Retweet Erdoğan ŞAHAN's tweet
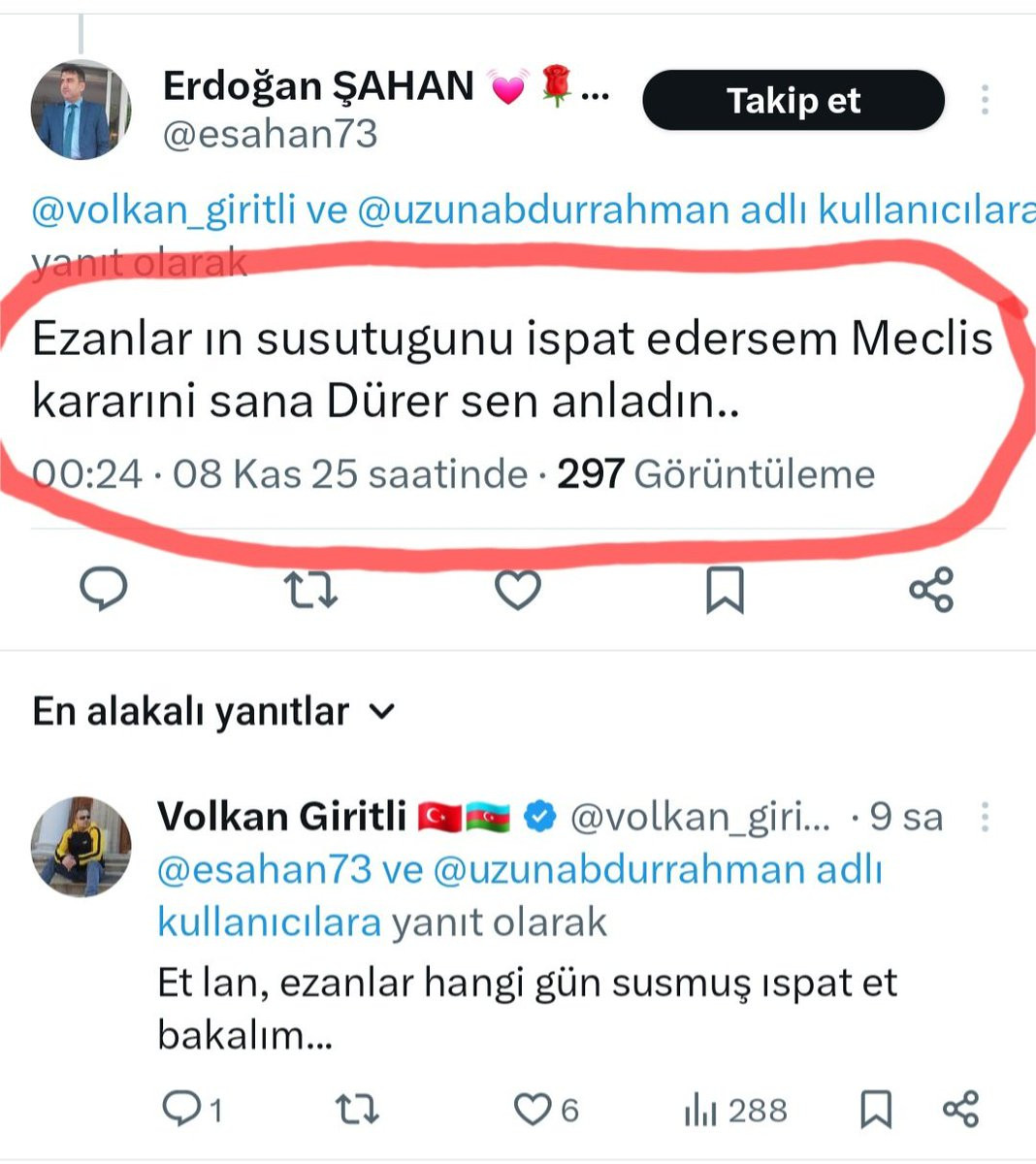Screen dimensions: 1036x1164 312,589
